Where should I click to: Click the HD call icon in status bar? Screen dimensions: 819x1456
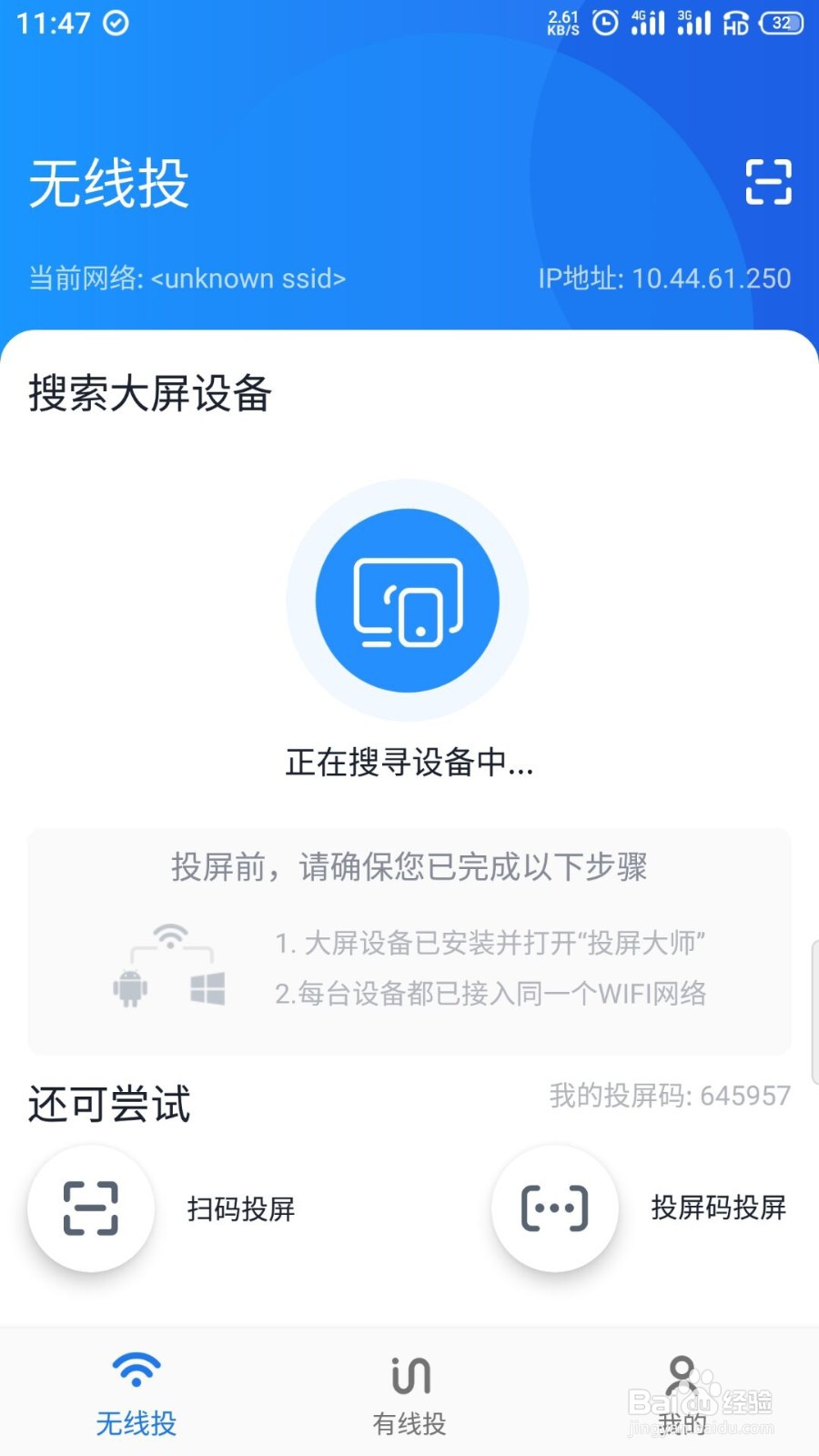pyautogui.click(x=735, y=24)
